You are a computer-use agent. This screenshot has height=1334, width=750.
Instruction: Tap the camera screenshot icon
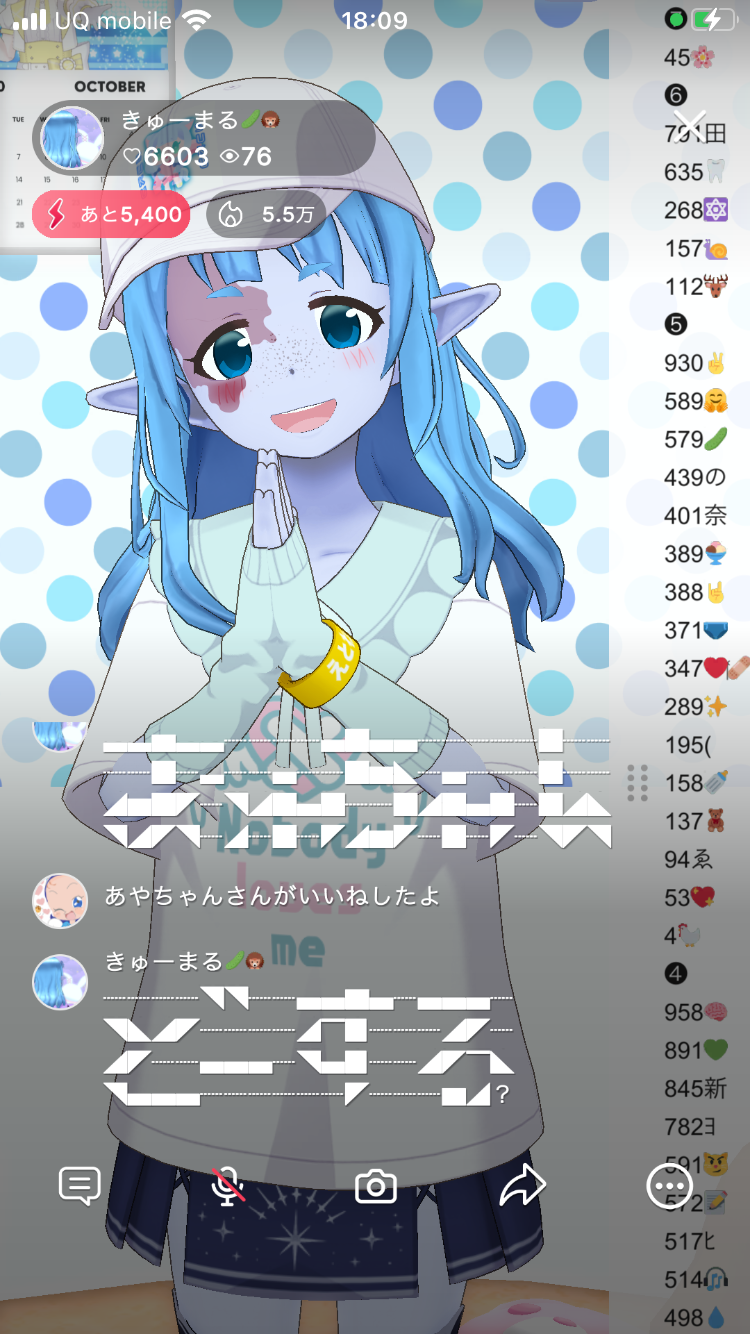pyautogui.click(x=376, y=1187)
